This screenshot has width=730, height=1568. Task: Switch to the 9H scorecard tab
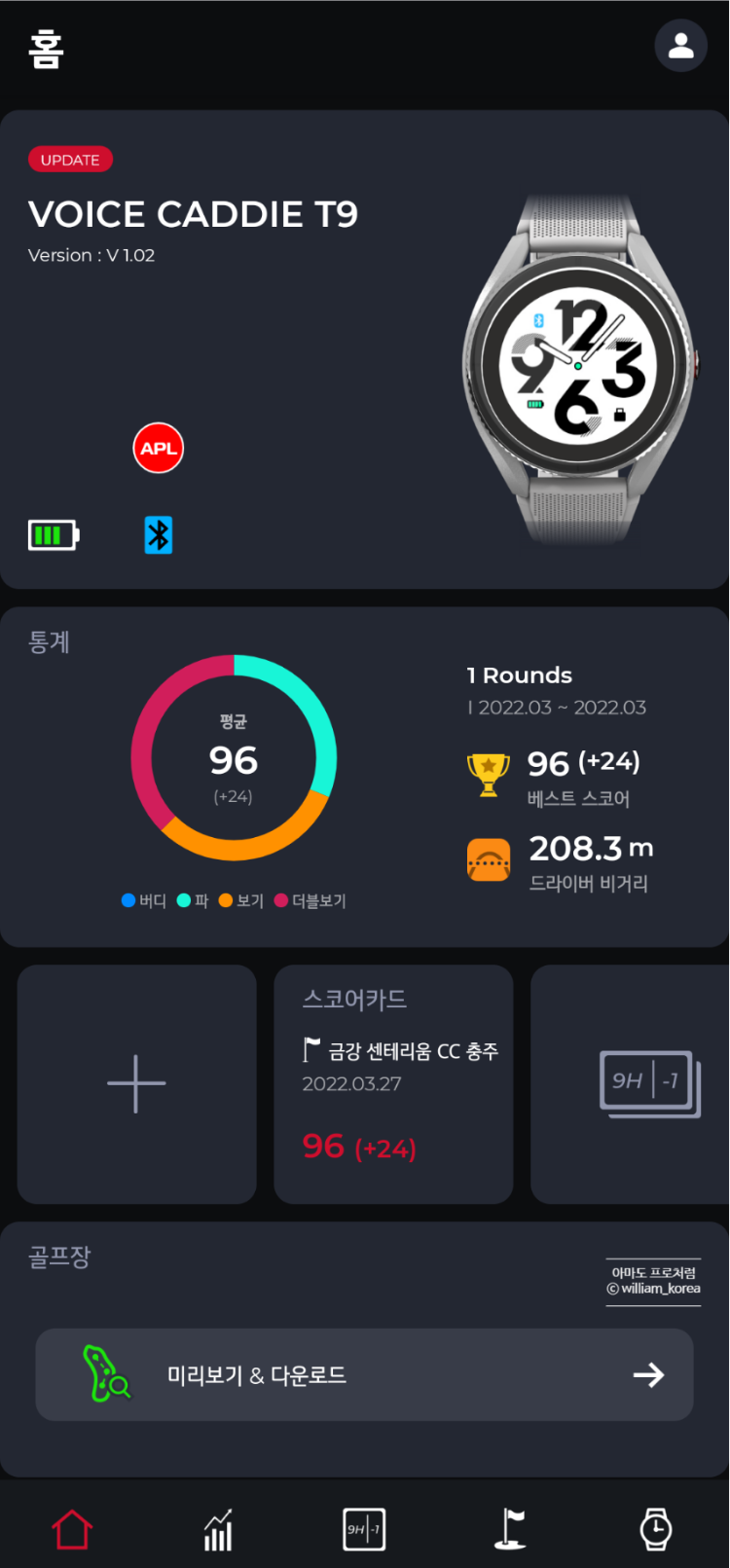tap(364, 1529)
